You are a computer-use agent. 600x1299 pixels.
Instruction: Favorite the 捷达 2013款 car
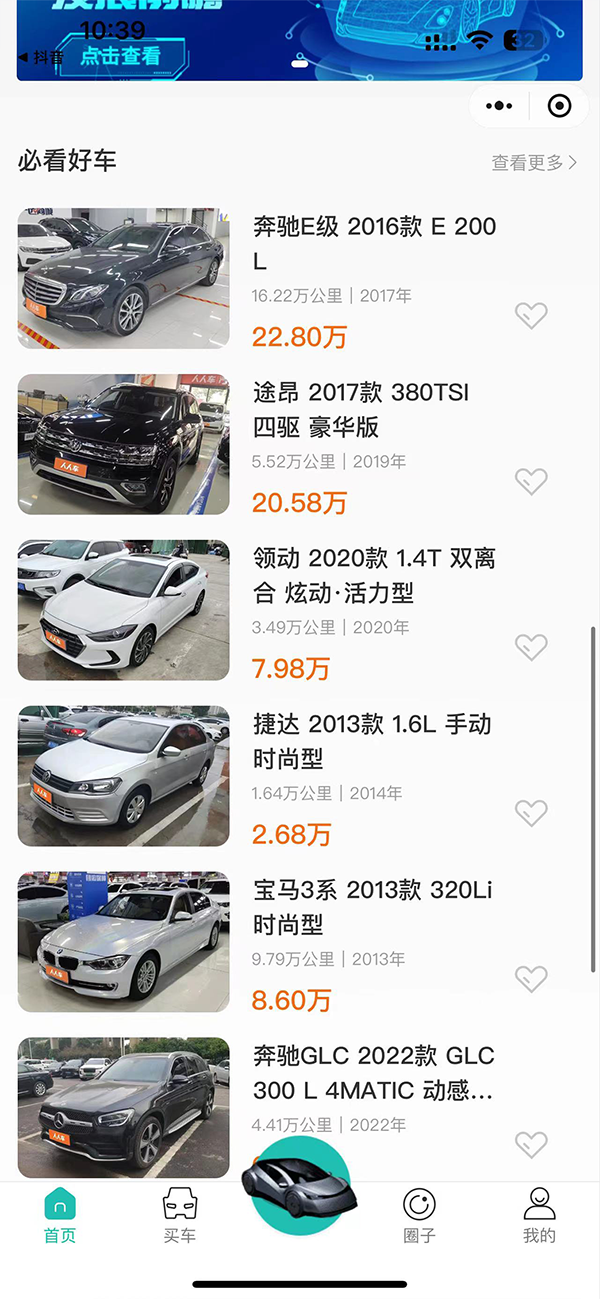coord(531,814)
